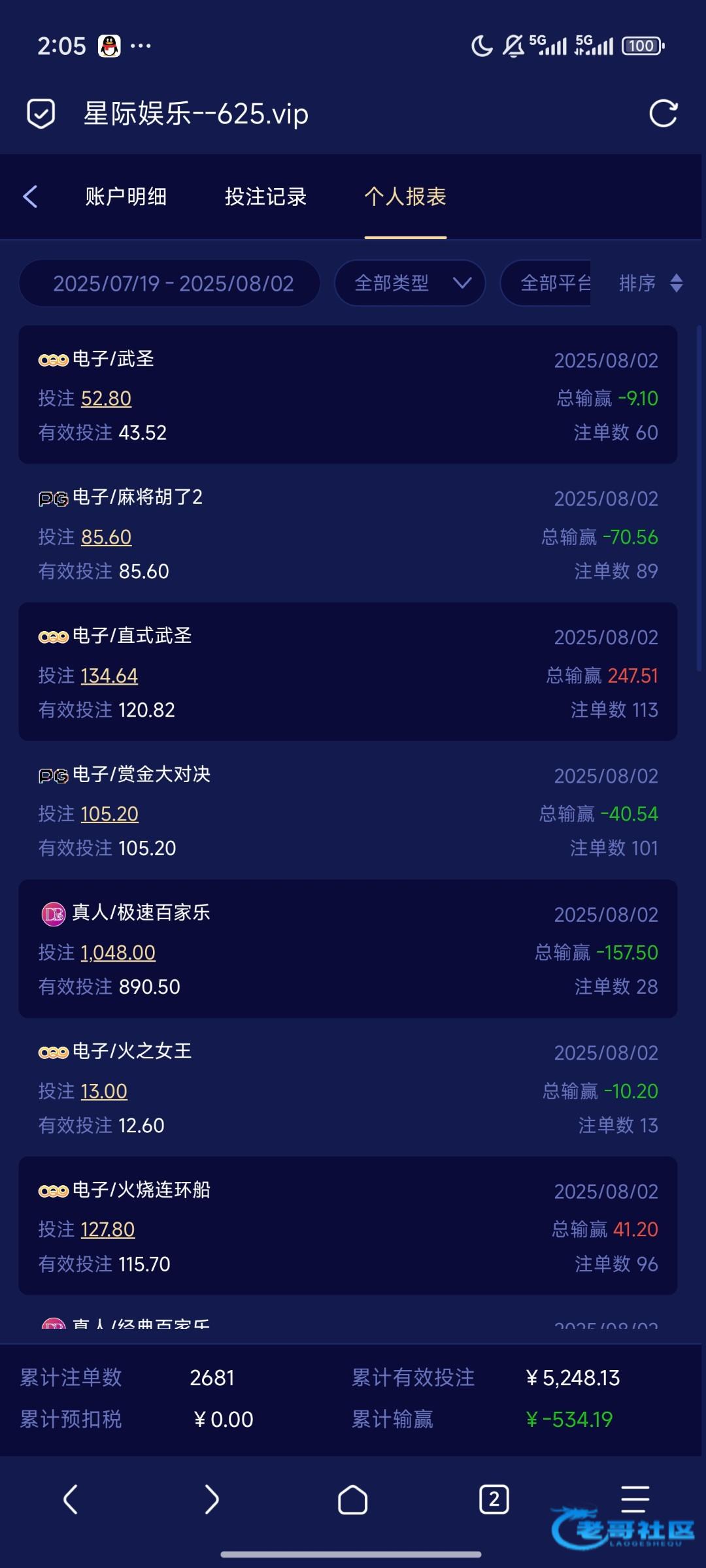Go to the browser home page
This screenshot has height=1568, width=706.
click(352, 1499)
